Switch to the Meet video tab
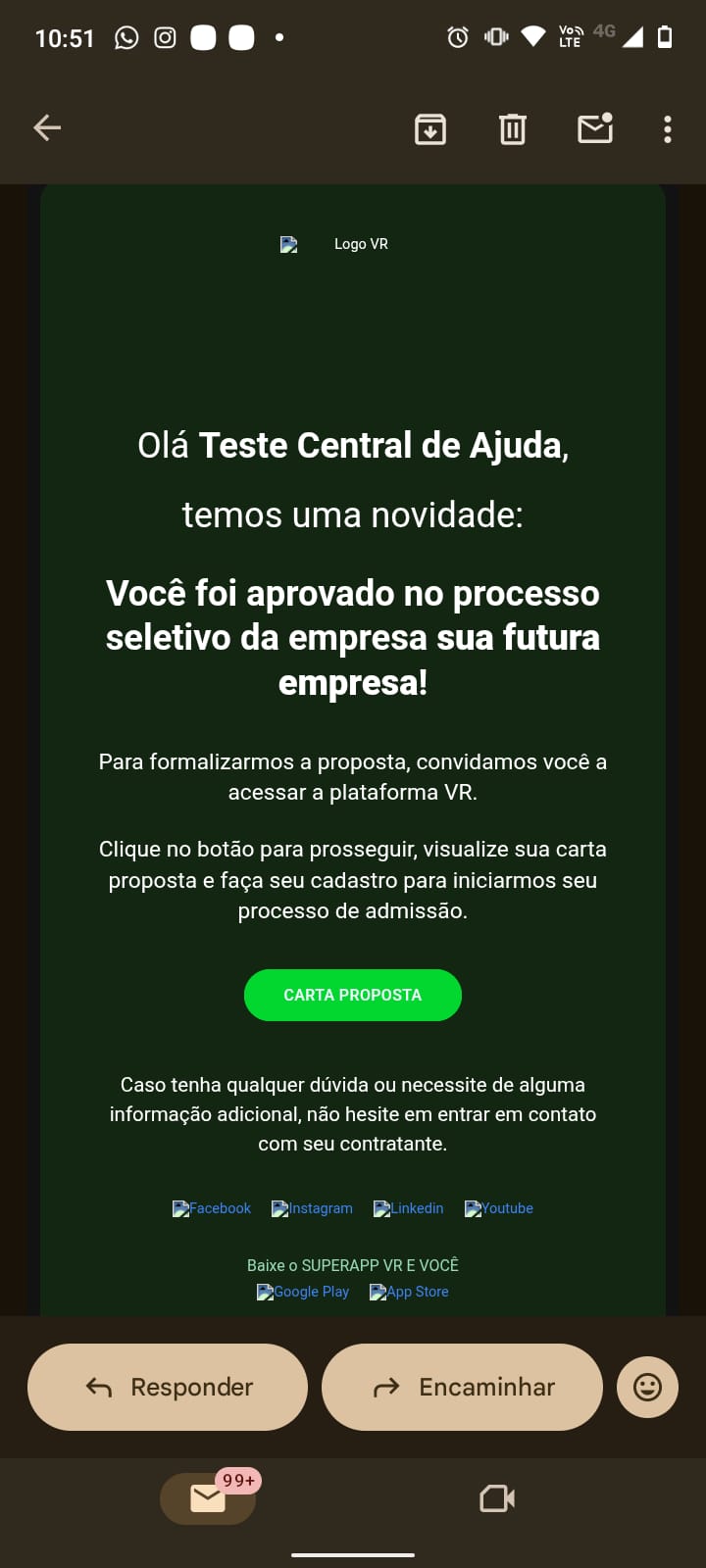Viewport: 706px width, 1568px height. pos(497,1498)
